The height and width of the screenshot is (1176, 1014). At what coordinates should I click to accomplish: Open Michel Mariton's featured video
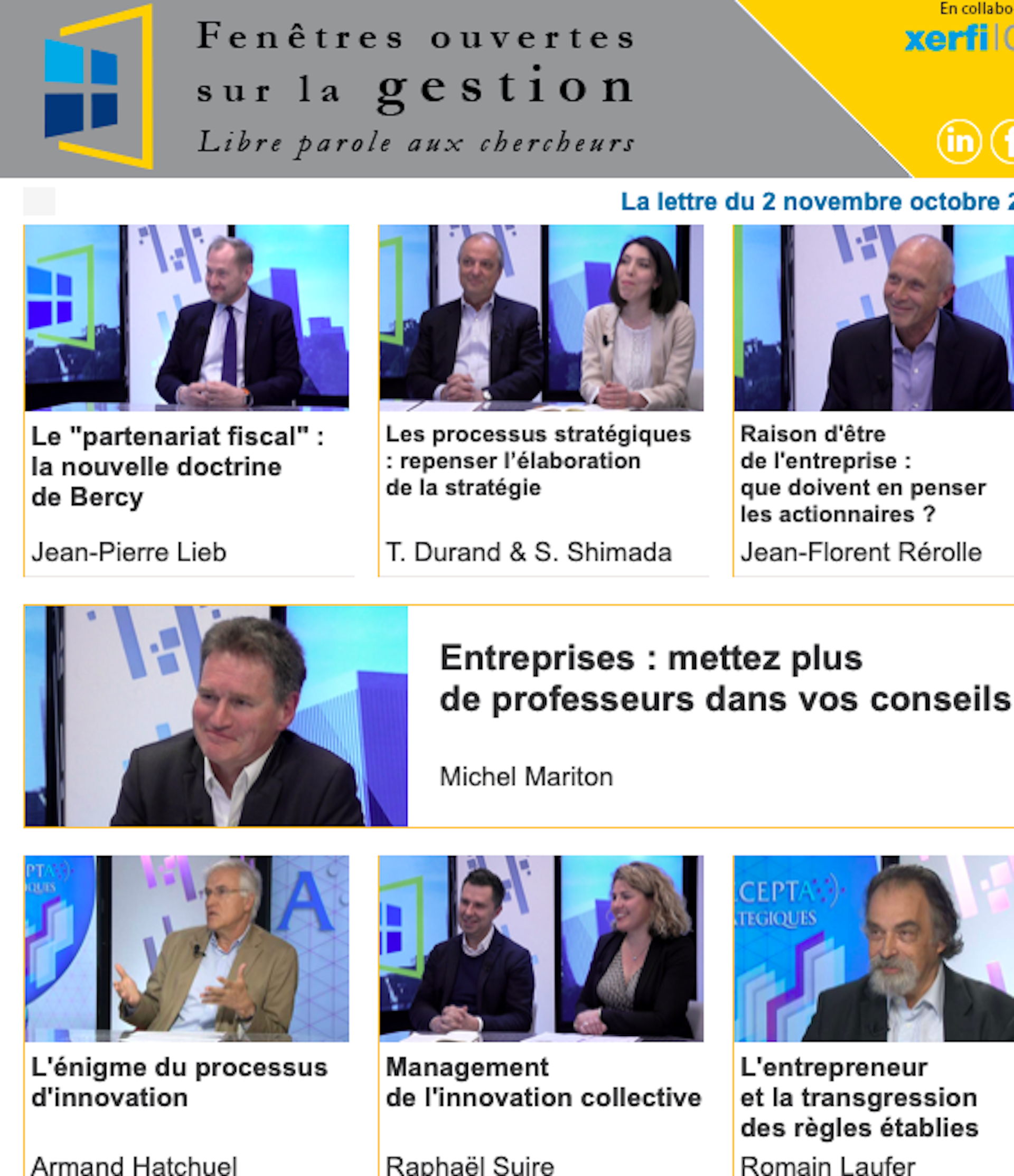[x=217, y=716]
